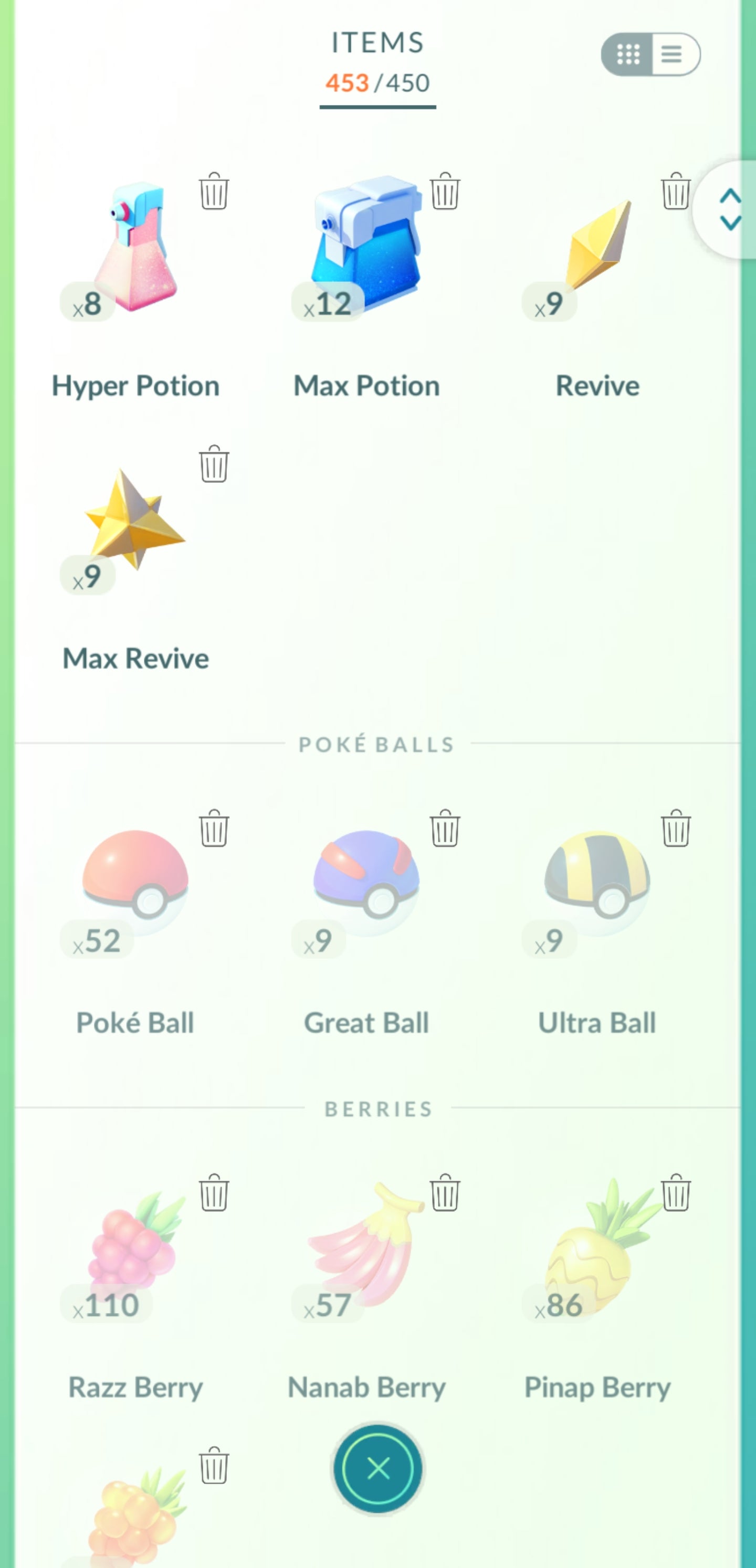756x1568 pixels.
Task: Discard Hyper Potion using its trash icon
Action: click(214, 191)
